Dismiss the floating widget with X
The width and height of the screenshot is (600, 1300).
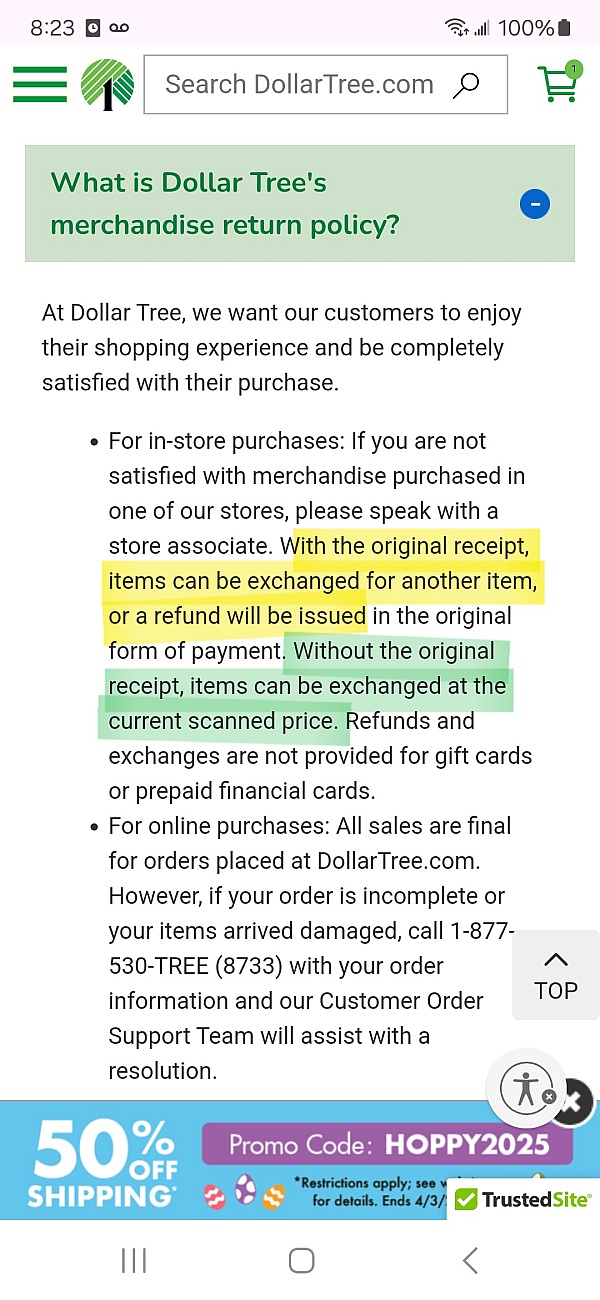[x=572, y=1102]
